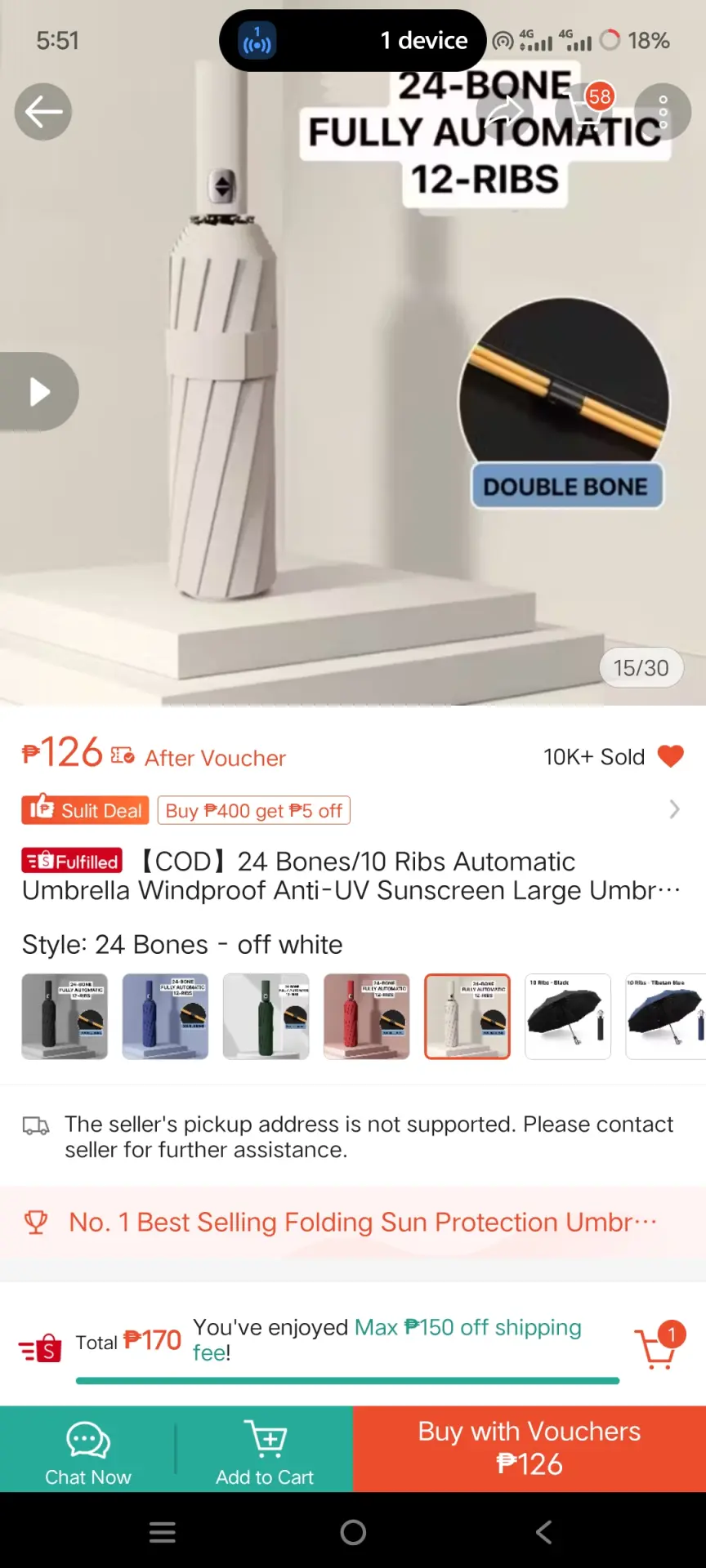The image size is (706, 1568).
Task: Share this umbrella product
Action: click(507, 112)
